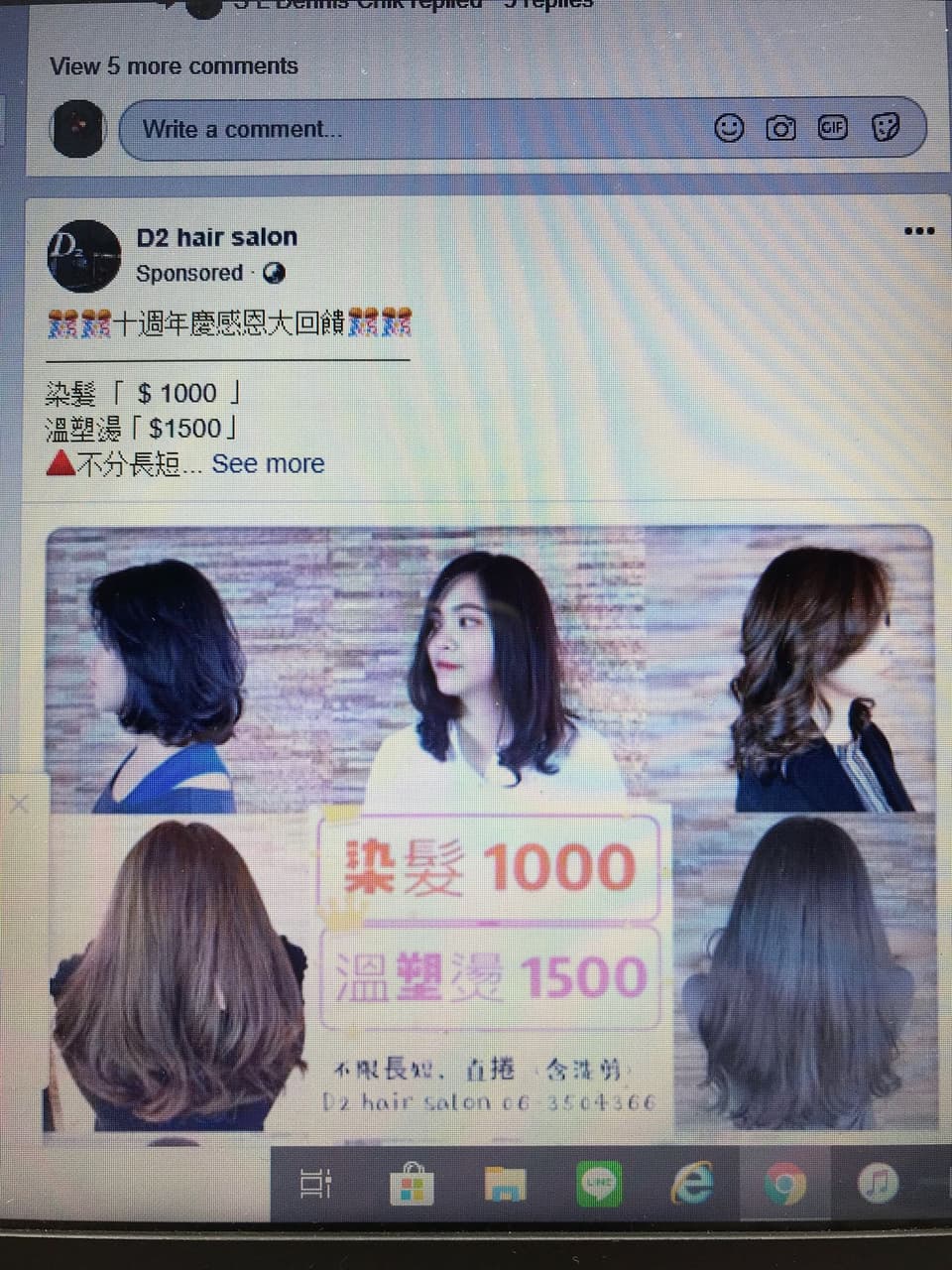
Task: Launch Internet Explorer from the taskbar
Action: point(692,1183)
